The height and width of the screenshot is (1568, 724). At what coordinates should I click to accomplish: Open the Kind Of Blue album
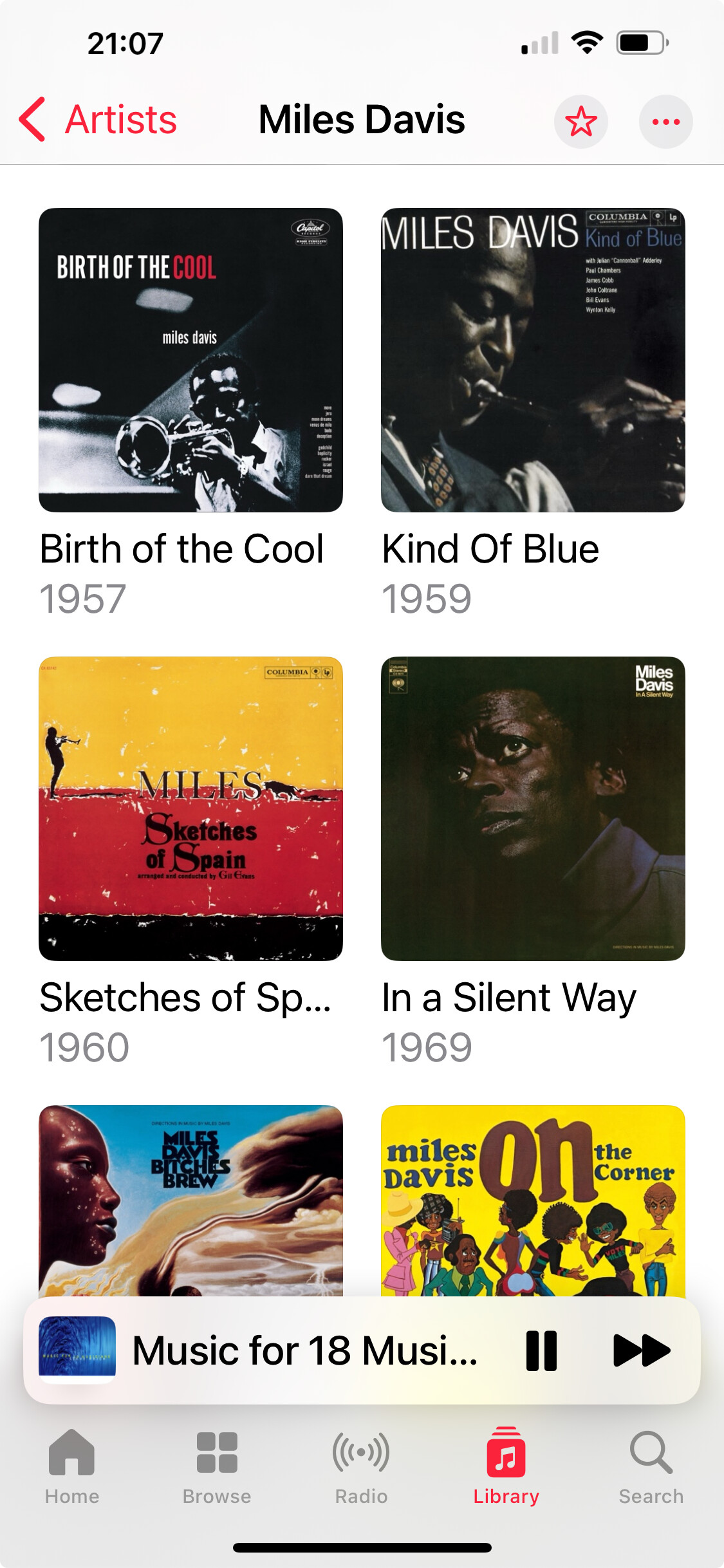pos(533,360)
